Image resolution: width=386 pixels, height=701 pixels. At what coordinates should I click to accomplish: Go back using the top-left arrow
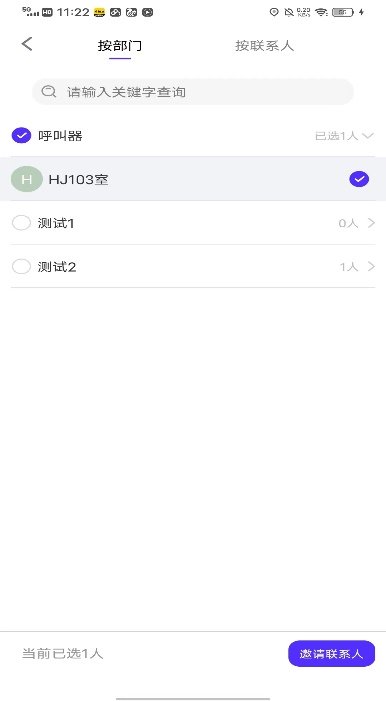pyautogui.click(x=27, y=44)
